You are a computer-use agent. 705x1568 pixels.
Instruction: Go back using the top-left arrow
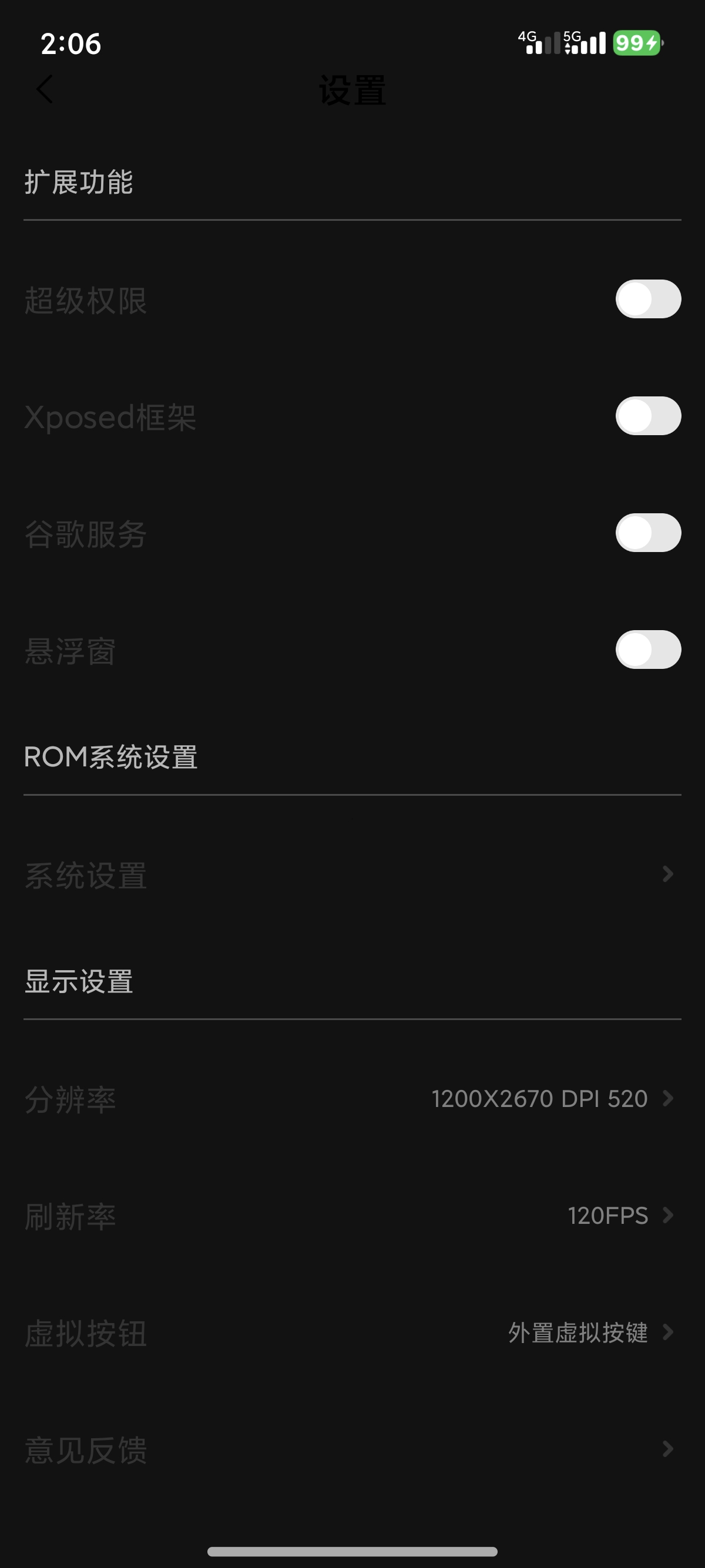point(45,90)
